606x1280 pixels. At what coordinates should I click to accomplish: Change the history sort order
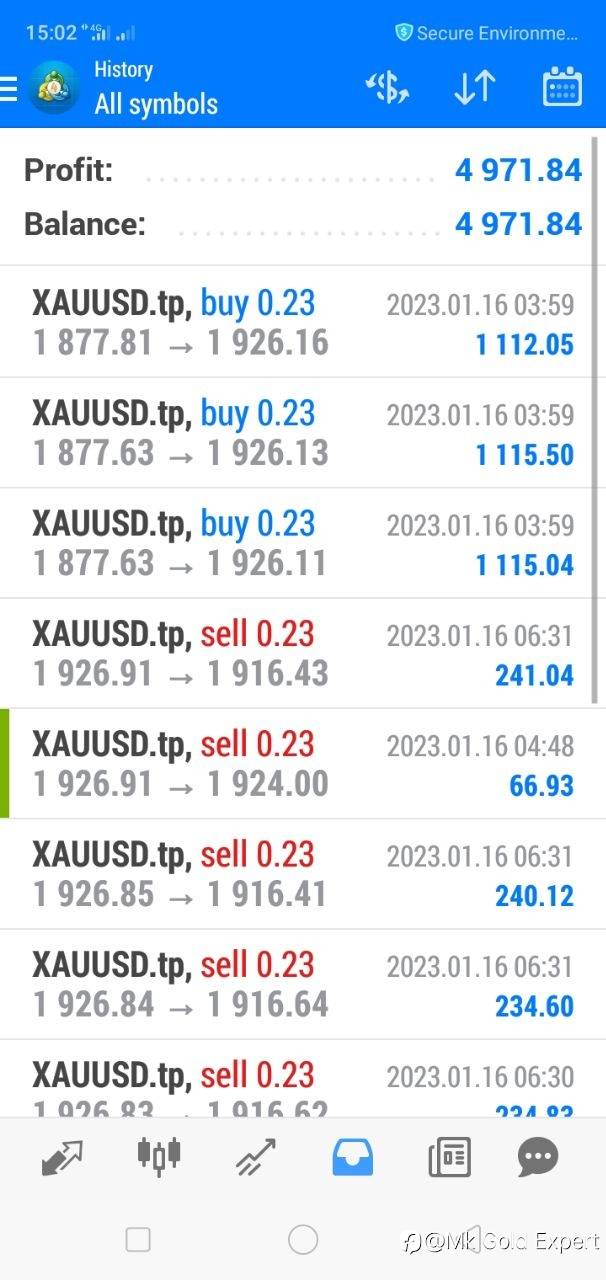click(x=474, y=88)
